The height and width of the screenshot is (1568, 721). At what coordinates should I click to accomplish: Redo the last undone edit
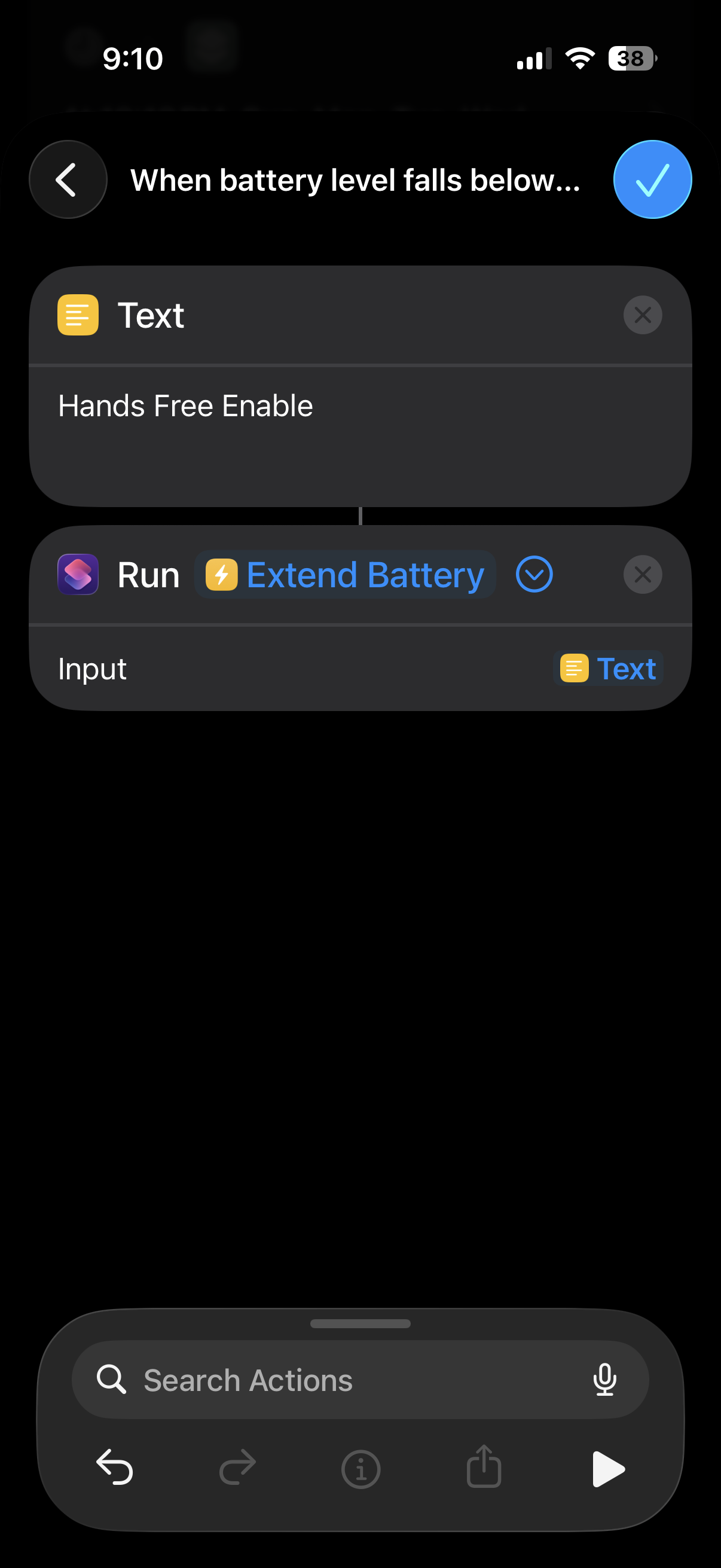pos(237,1468)
